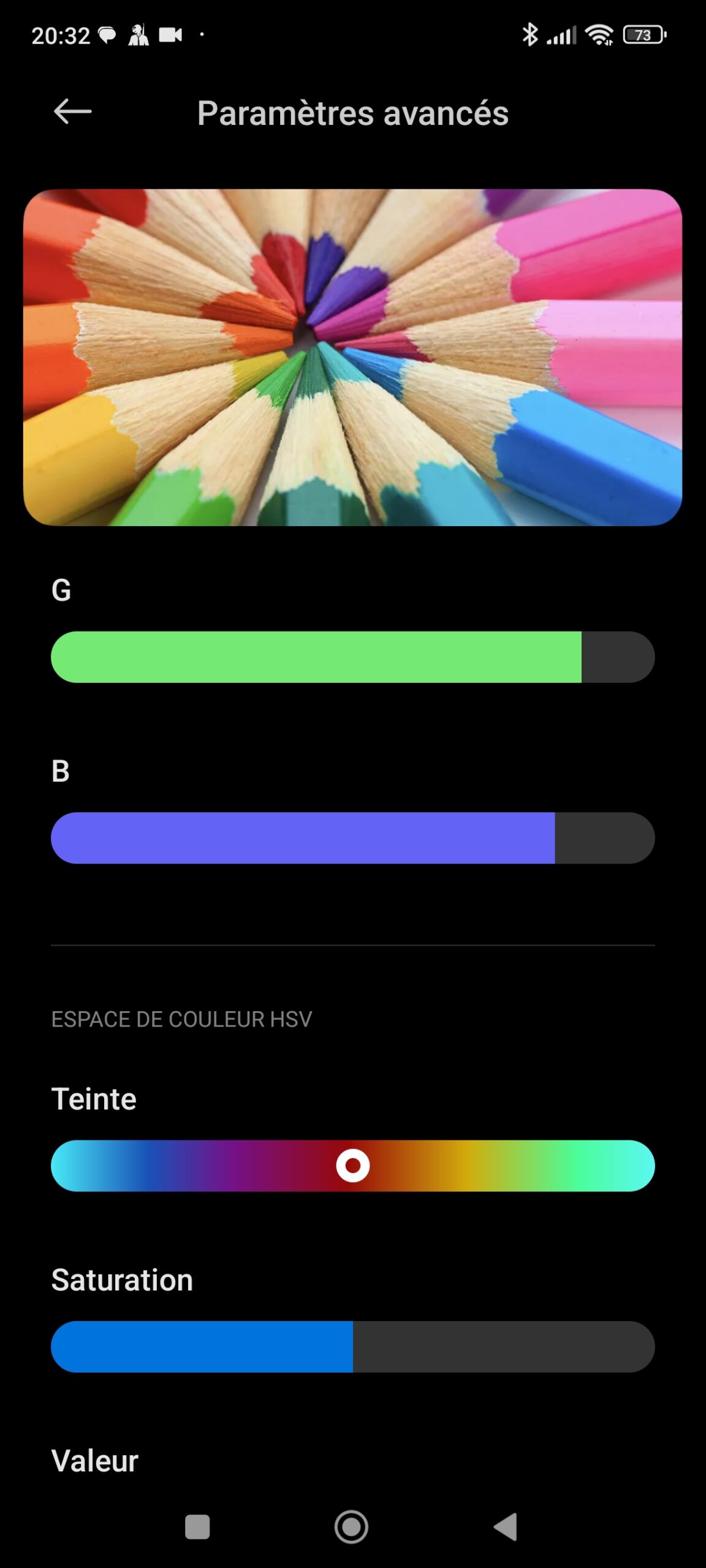
Task: Go back from Paramètres avancés
Action: [72, 111]
